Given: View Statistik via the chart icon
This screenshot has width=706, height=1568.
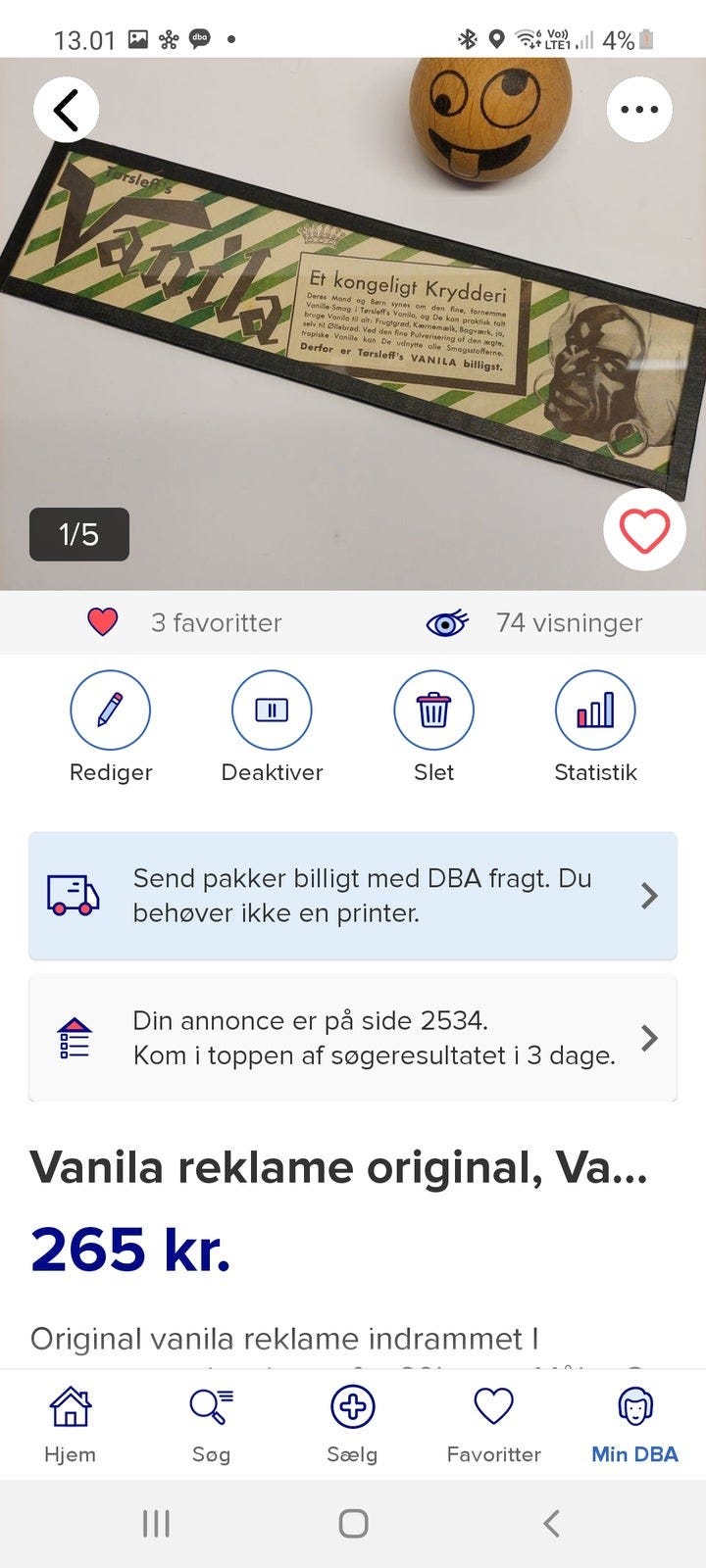Looking at the screenshot, I should click(595, 710).
